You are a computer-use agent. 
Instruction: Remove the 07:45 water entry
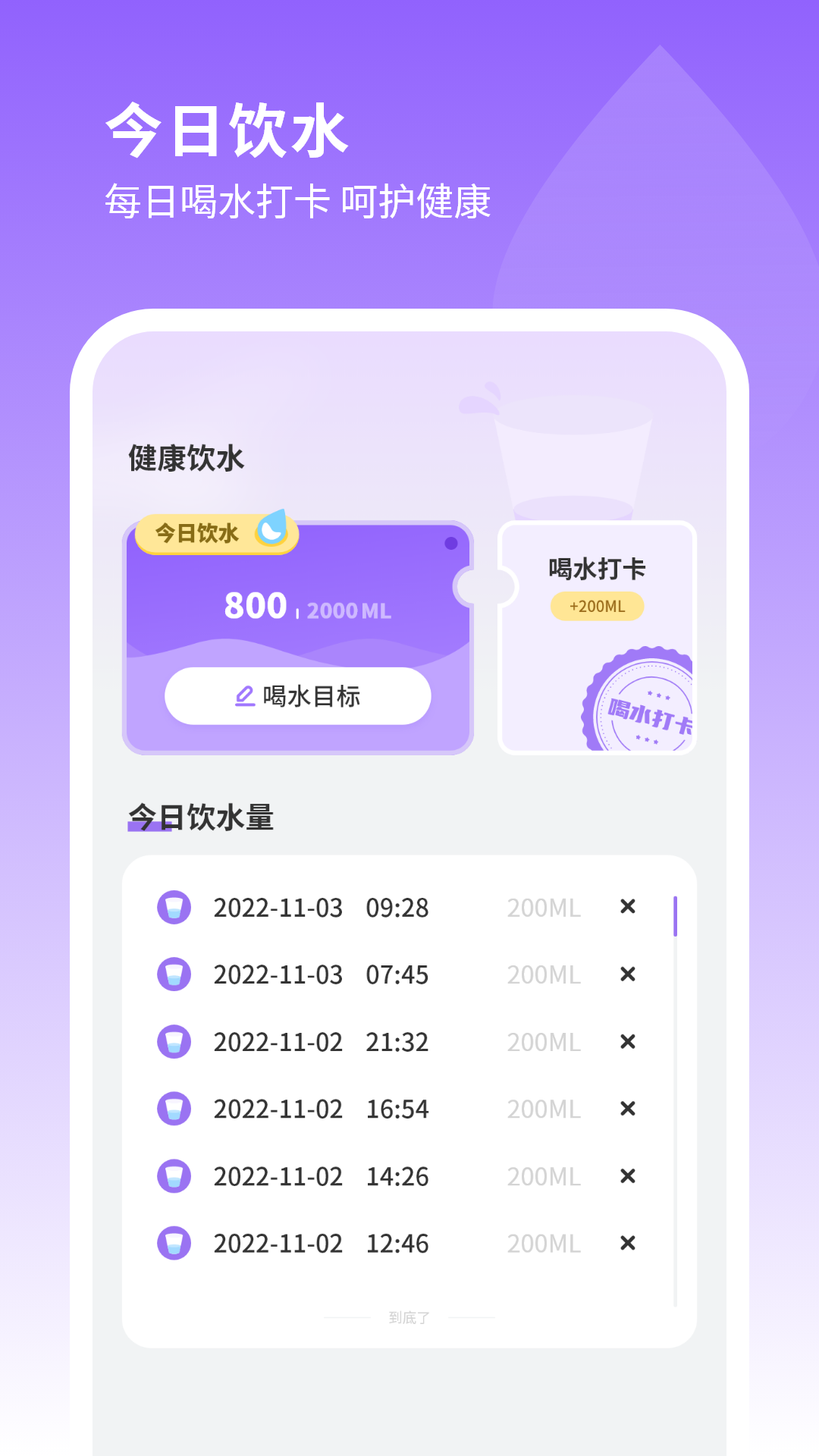click(x=628, y=974)
